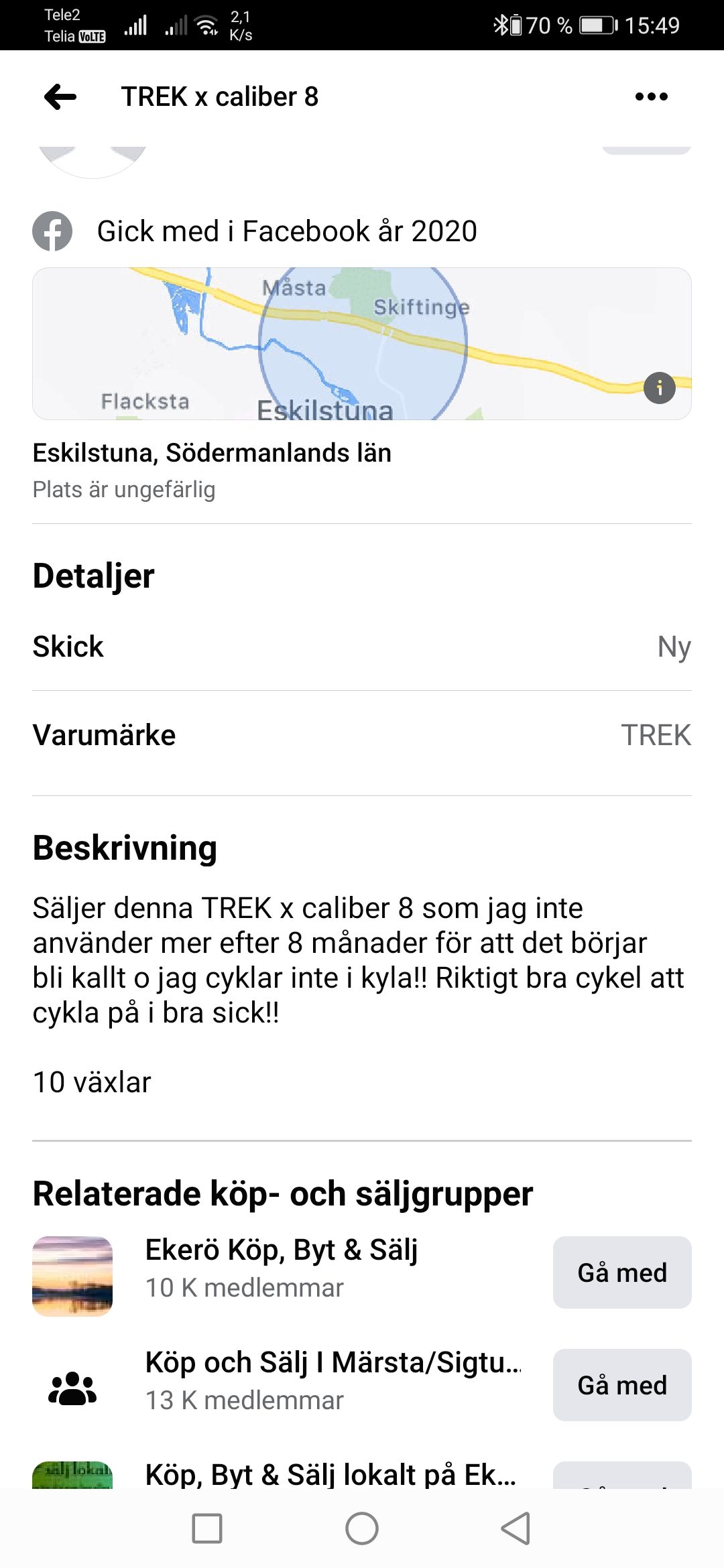Open the Köp, Byt & Sälj lokalt group
This screenshot has height=1568, width=724.
330,1474
